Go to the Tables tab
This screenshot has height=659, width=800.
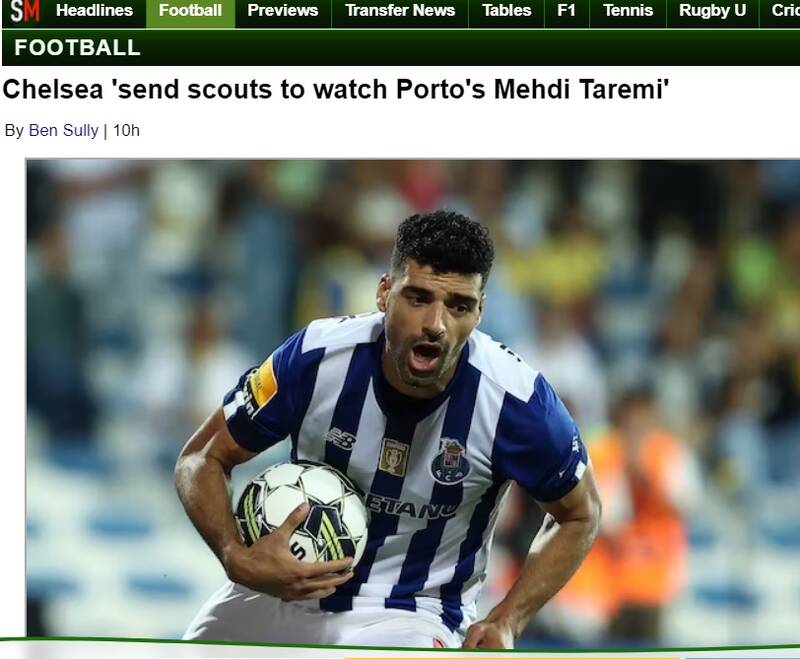[x=507, y=11]
